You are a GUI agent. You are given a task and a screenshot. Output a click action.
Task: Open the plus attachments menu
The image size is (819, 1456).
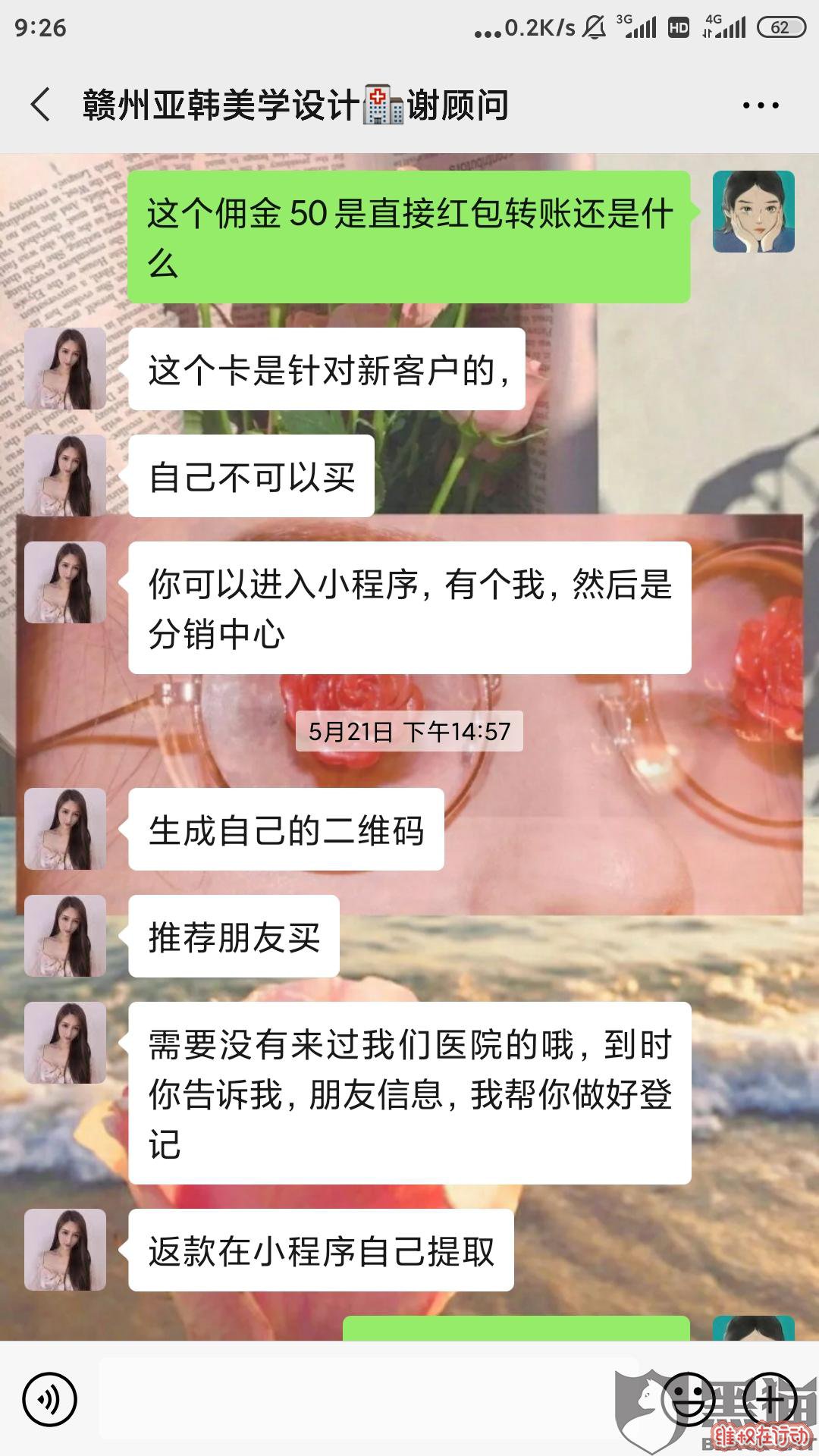(x=770, y=1399)
